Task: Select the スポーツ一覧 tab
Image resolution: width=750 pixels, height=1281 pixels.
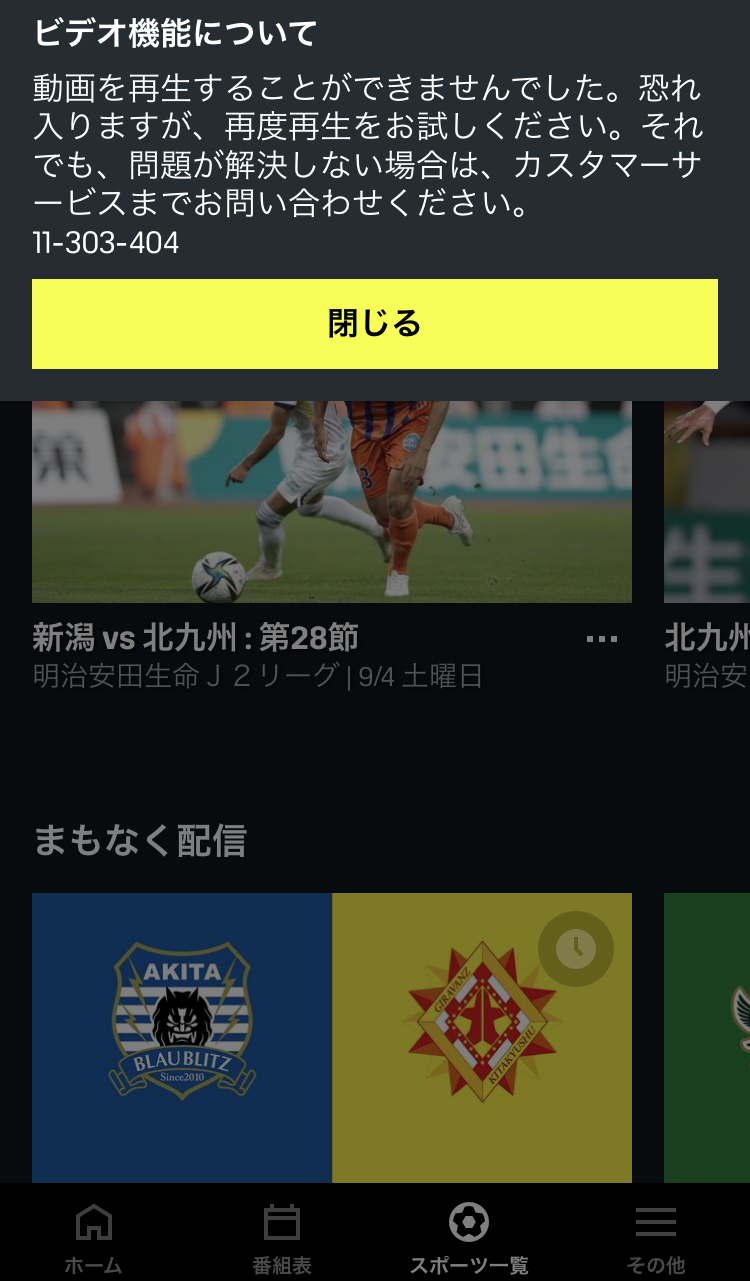Action: 469,1238
